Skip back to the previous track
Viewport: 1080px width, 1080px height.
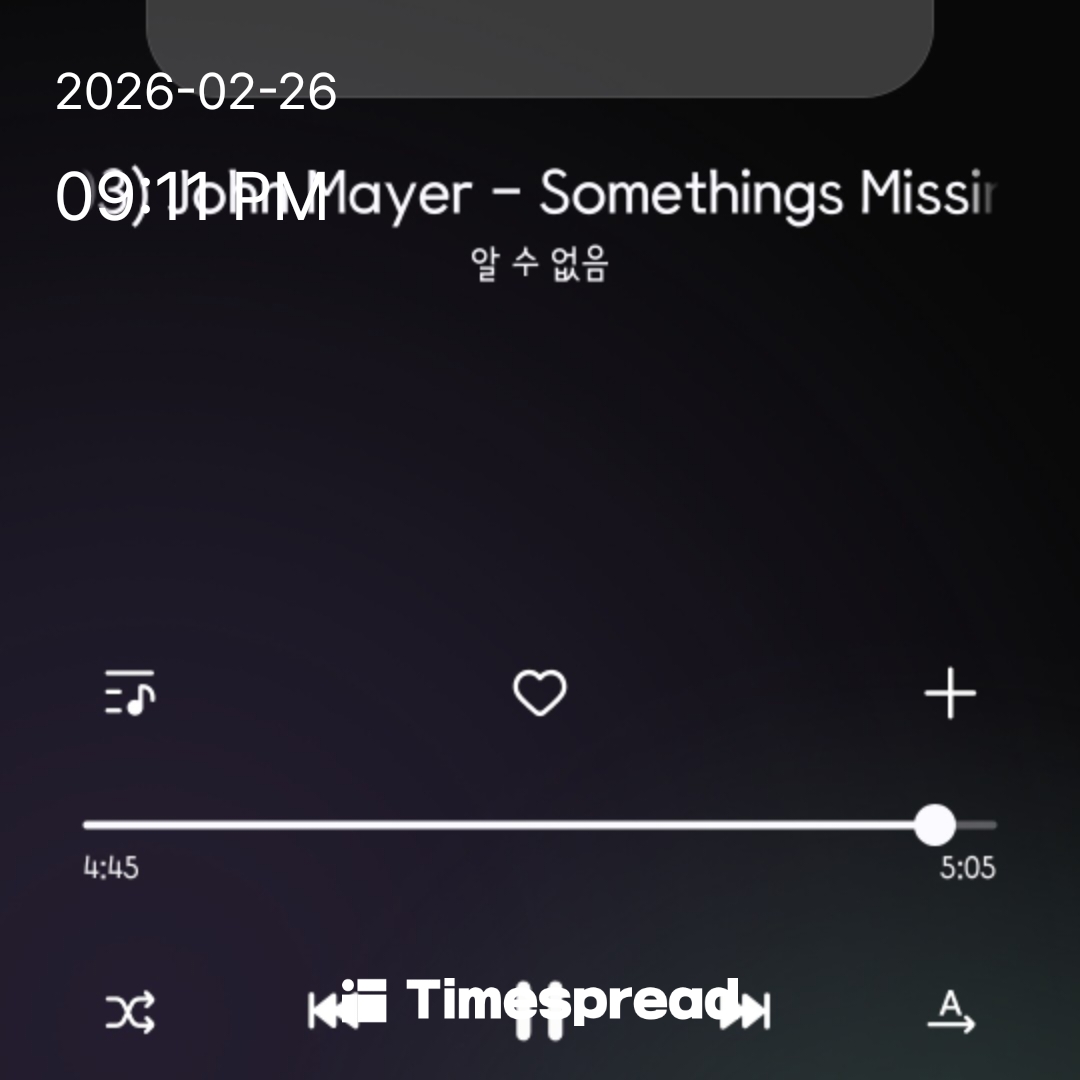point(325,1012)
